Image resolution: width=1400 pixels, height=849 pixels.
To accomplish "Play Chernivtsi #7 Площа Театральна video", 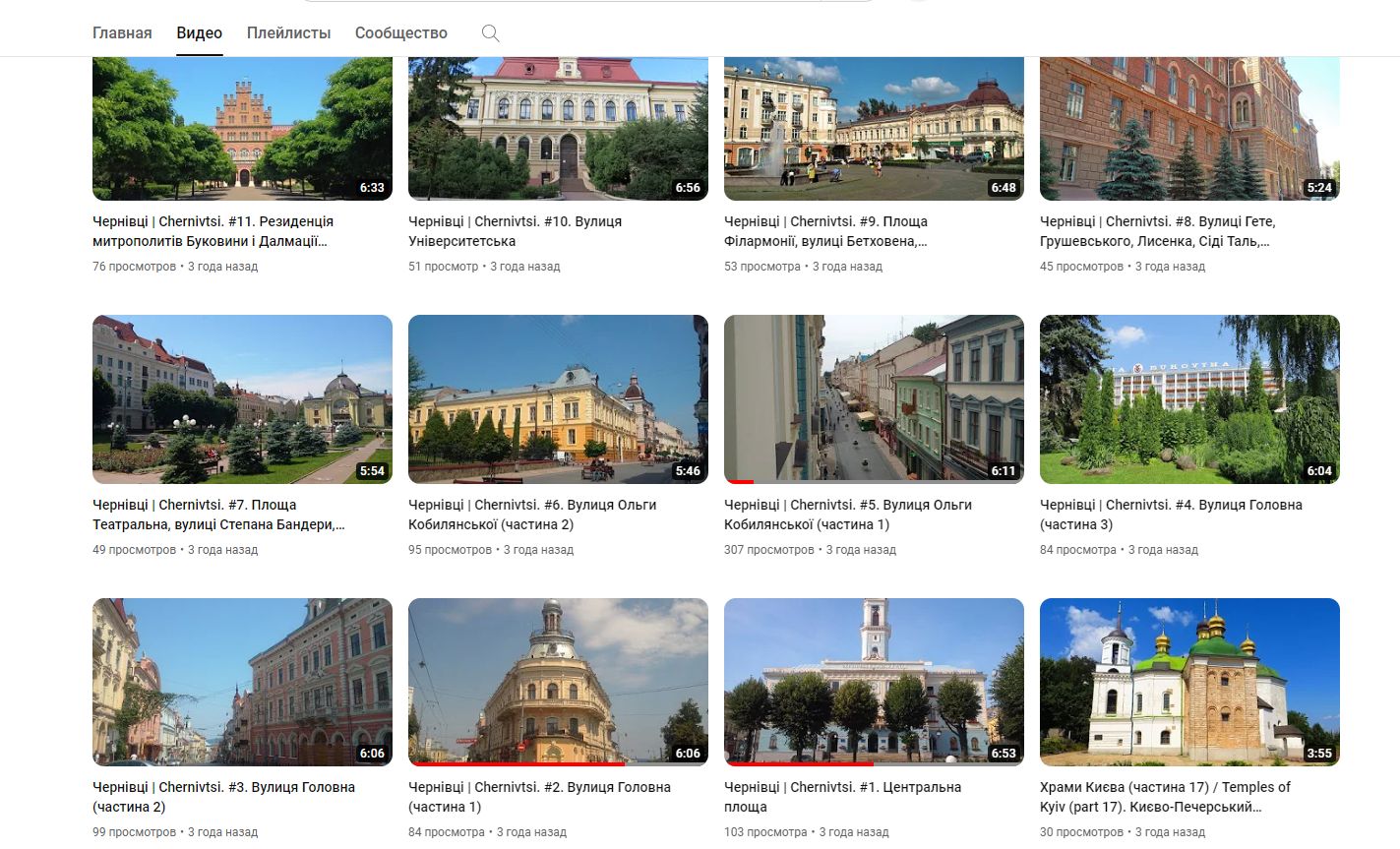I will click(x=242, y=398).
